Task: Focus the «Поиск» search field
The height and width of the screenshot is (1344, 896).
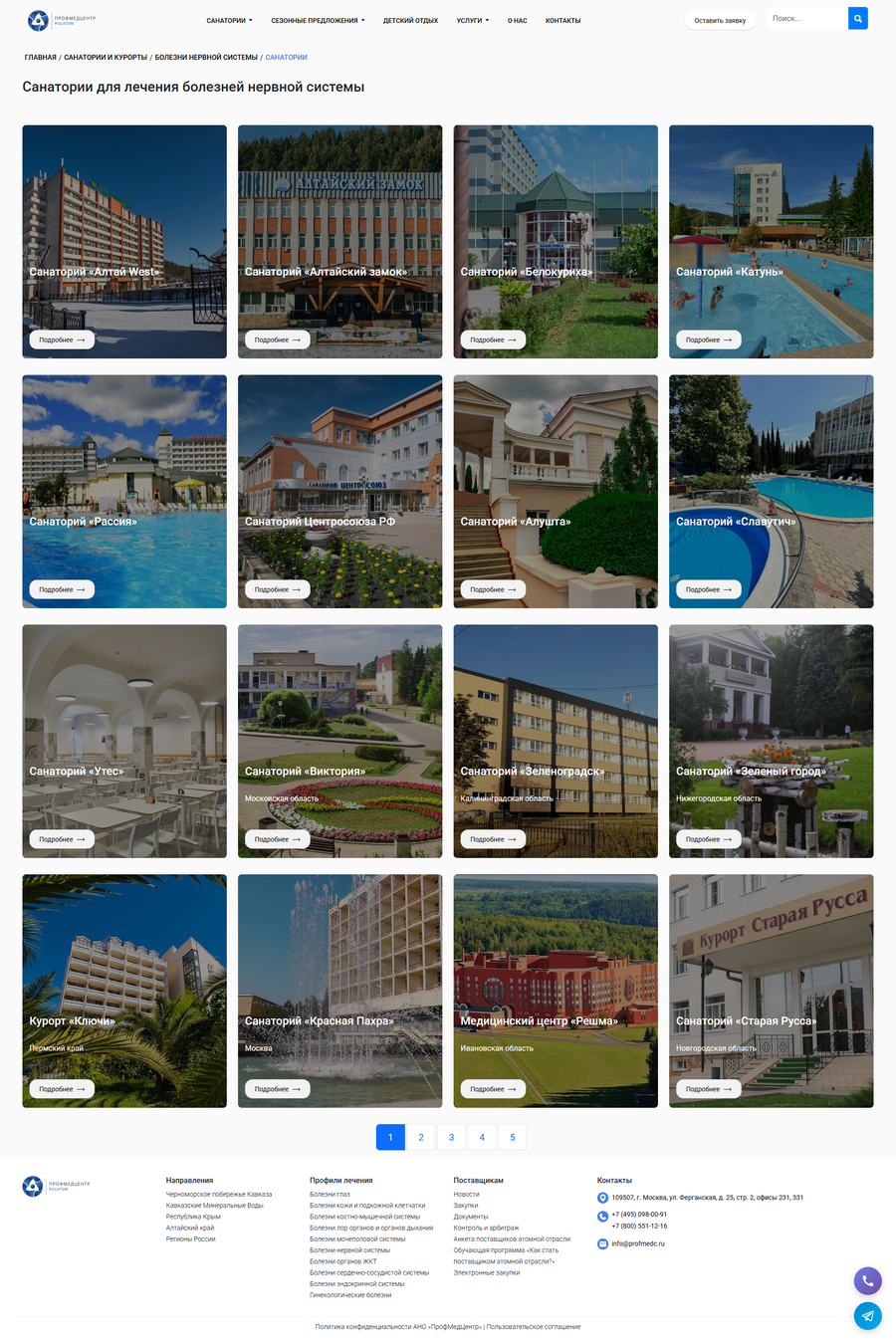Action: point(806,19)
